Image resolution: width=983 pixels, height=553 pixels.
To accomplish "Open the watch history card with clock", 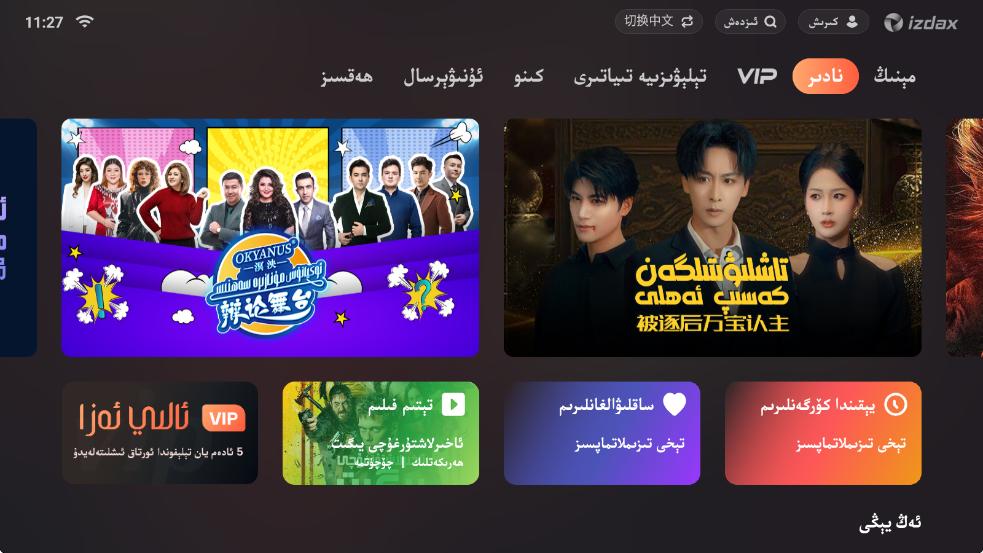I will [822, 433].
